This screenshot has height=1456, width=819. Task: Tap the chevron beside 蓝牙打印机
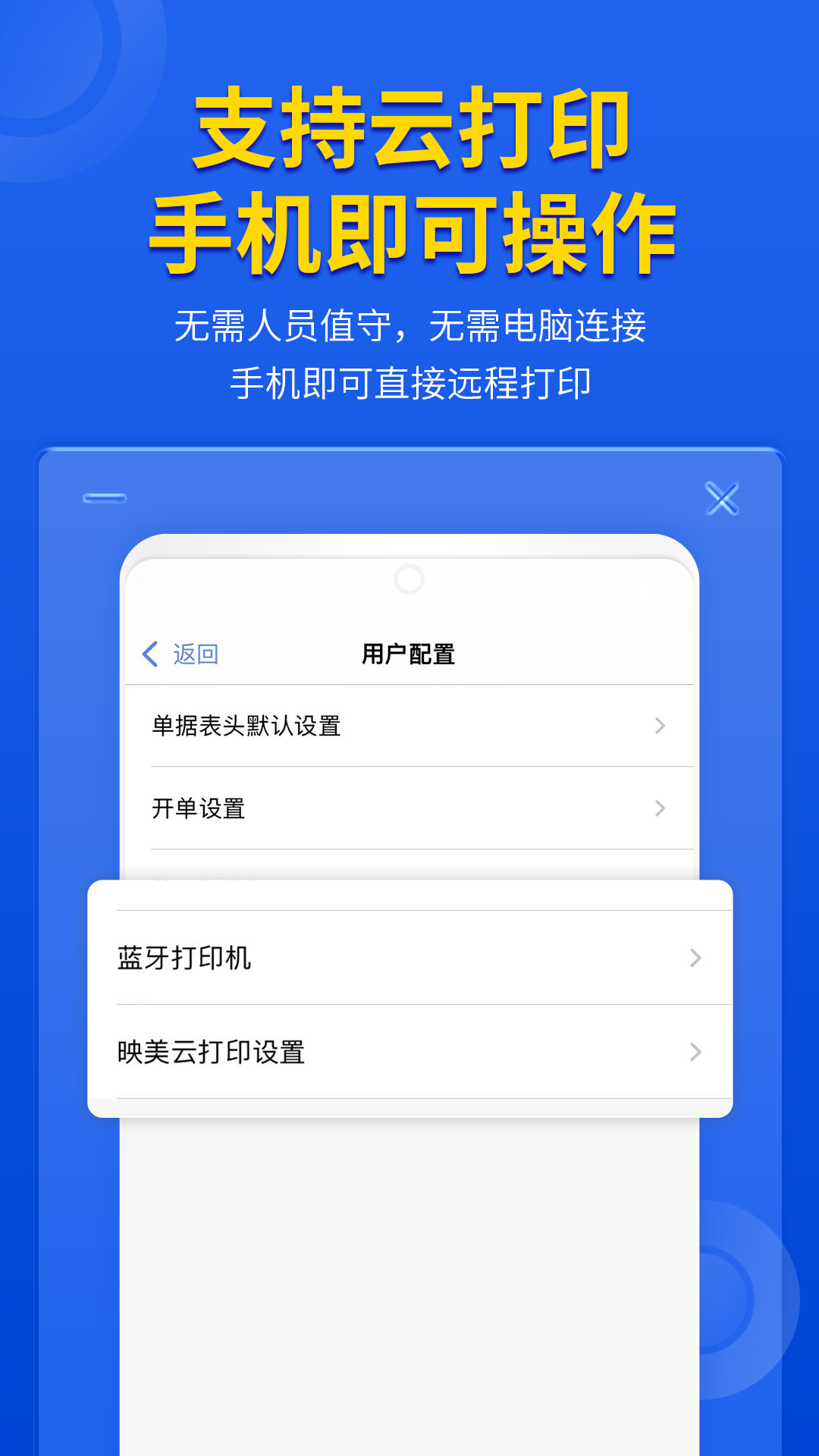pos(694,959)
